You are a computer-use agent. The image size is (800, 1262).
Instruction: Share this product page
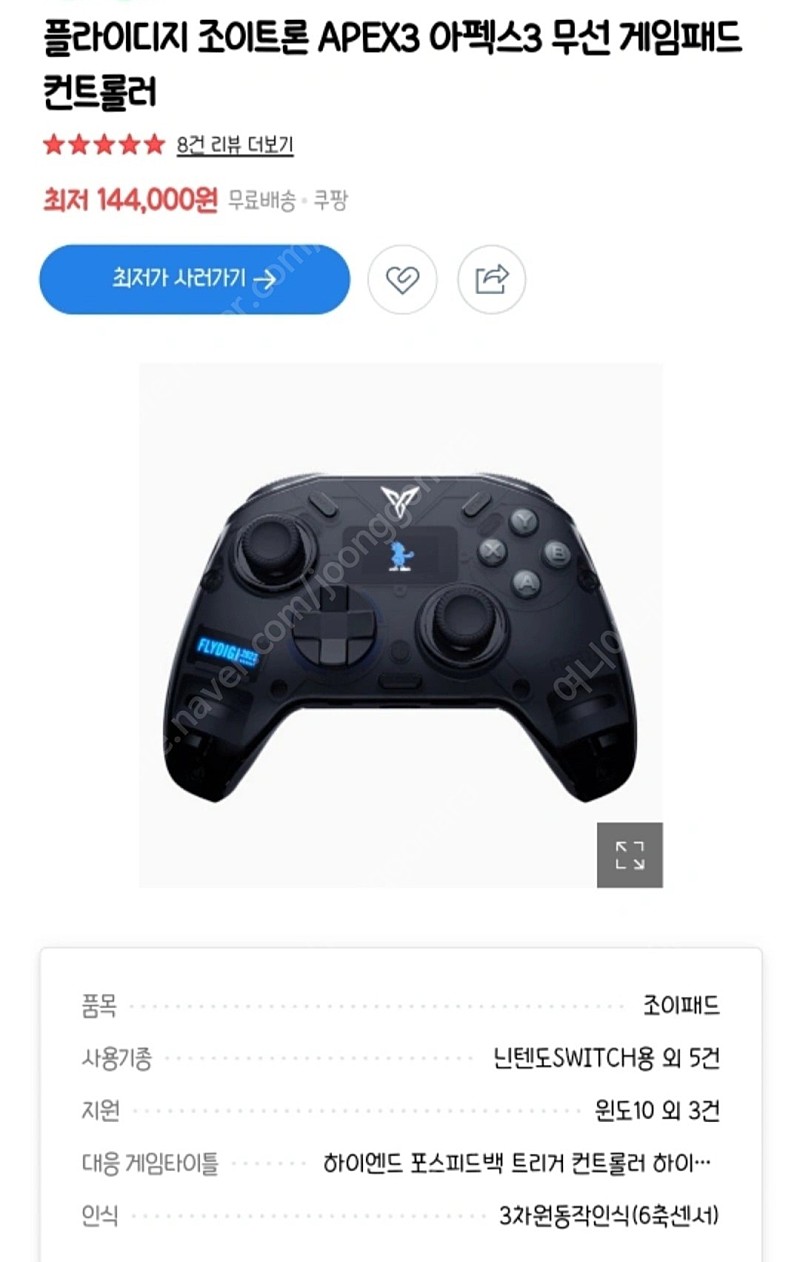pos(491,280)
